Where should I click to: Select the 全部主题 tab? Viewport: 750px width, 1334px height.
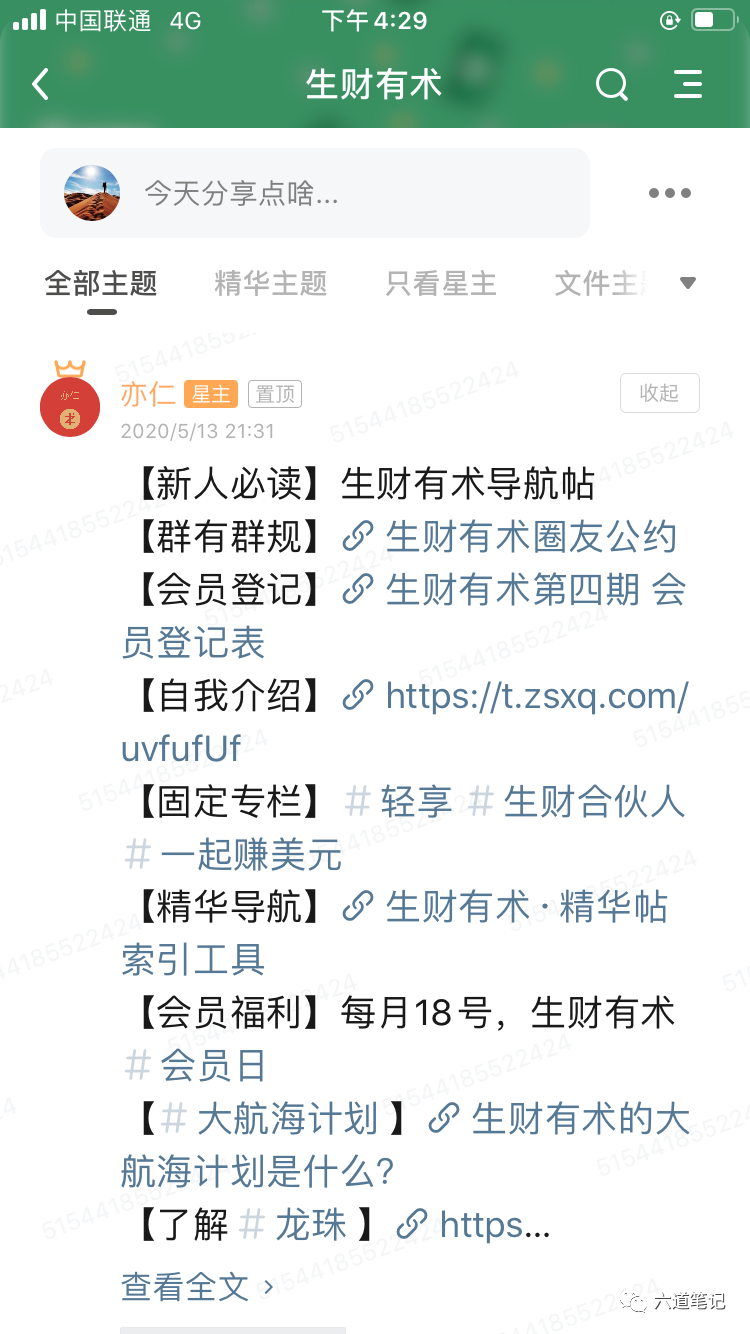[x=101, y=284]
